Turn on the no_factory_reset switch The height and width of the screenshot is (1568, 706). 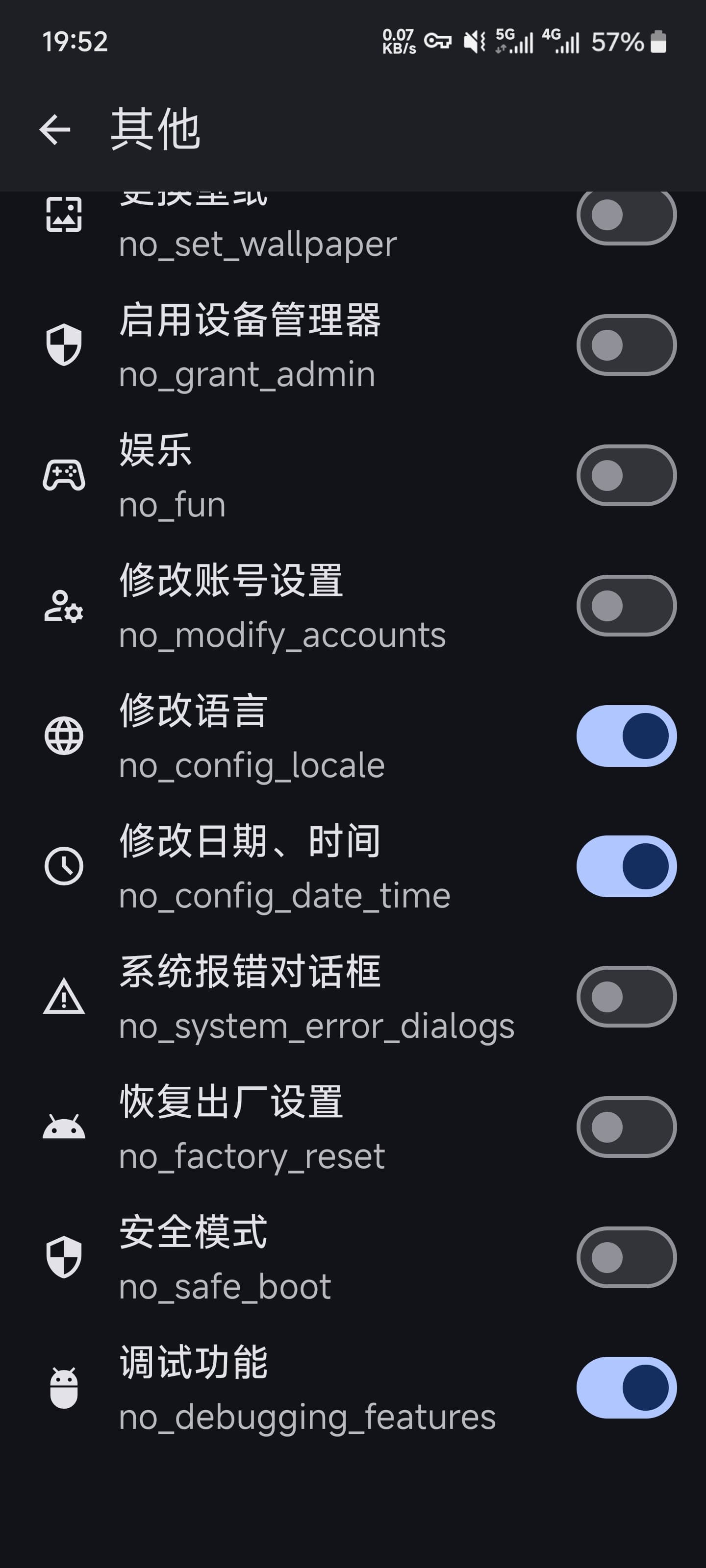click(x=626, y=1127)
